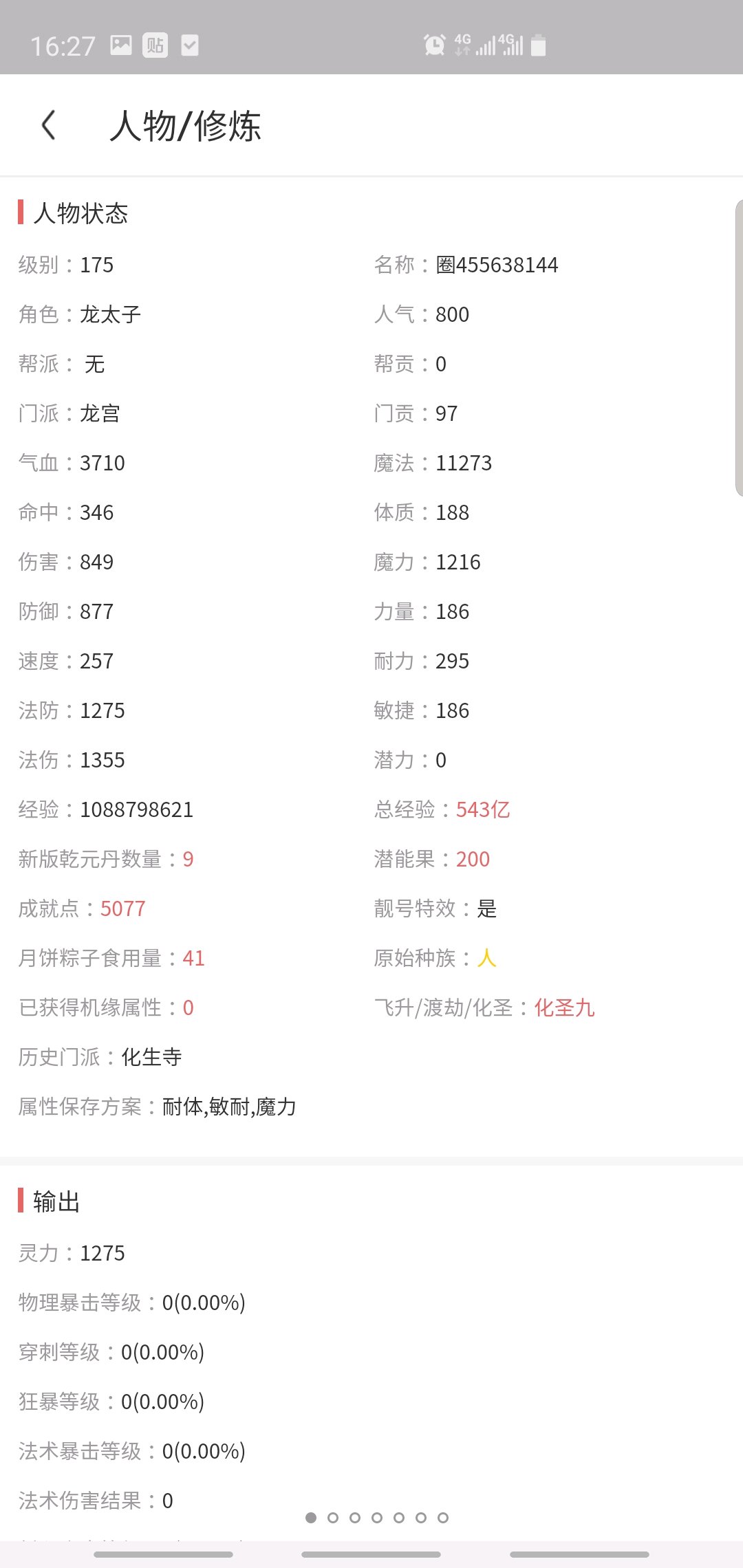The width and height of the screenshot is (743, 1568).
Task: Select the last page indicator dot
Action: [x=443, y=1517]
